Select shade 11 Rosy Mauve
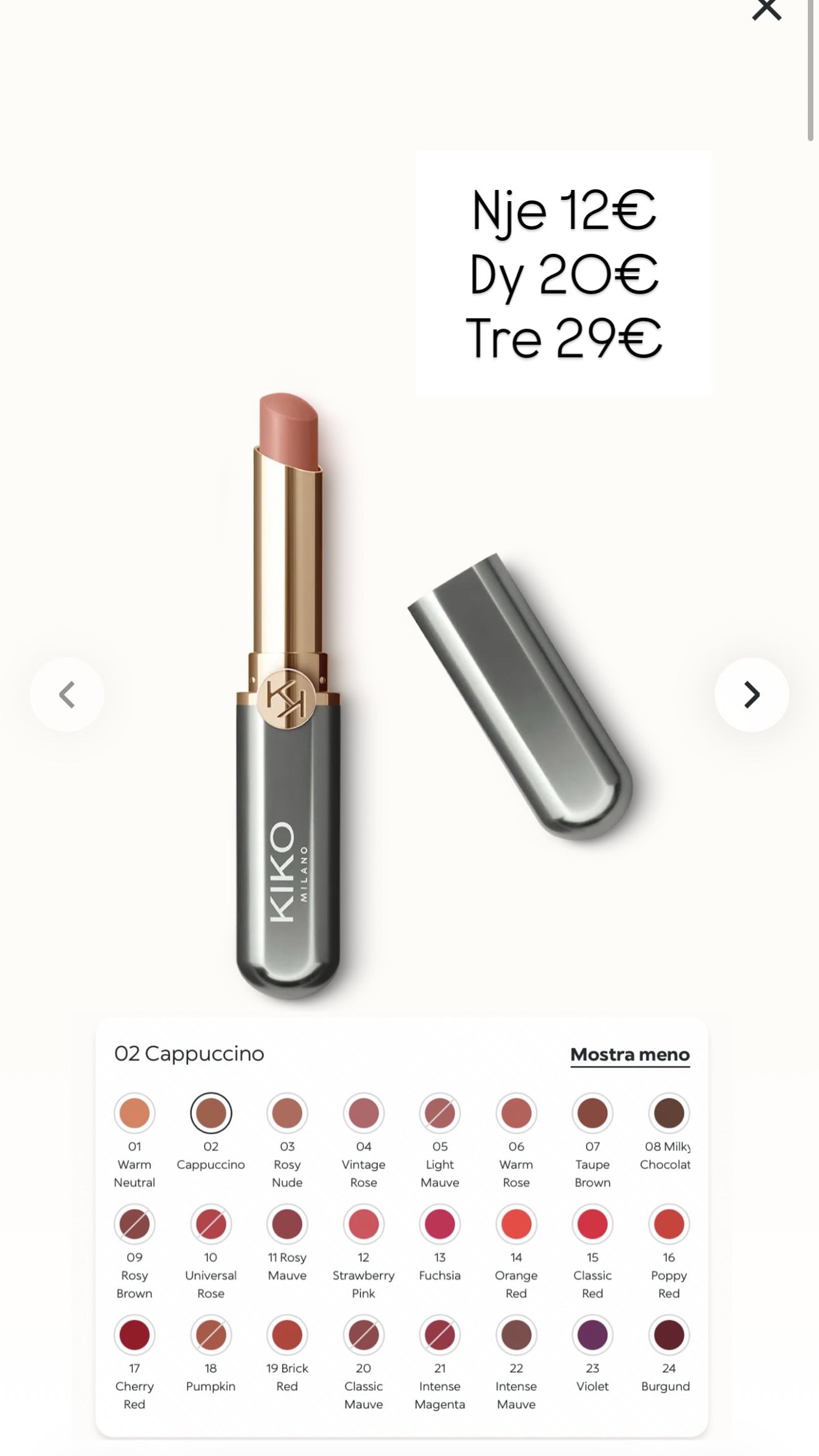This screenshot has width=819, height=1456. (x=287, y=1224)
